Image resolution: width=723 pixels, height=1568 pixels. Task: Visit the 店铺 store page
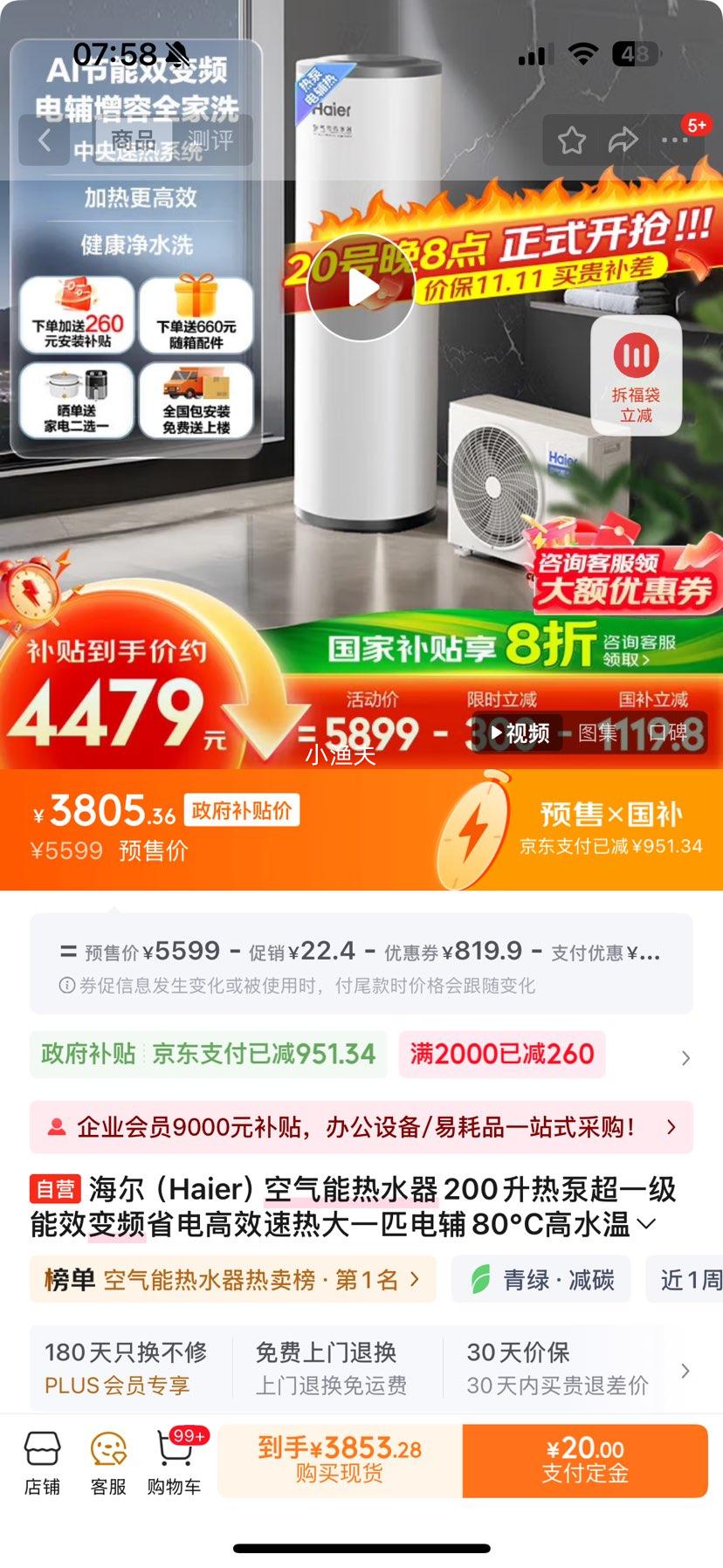pyautogui.click(x=42, y=1462)
